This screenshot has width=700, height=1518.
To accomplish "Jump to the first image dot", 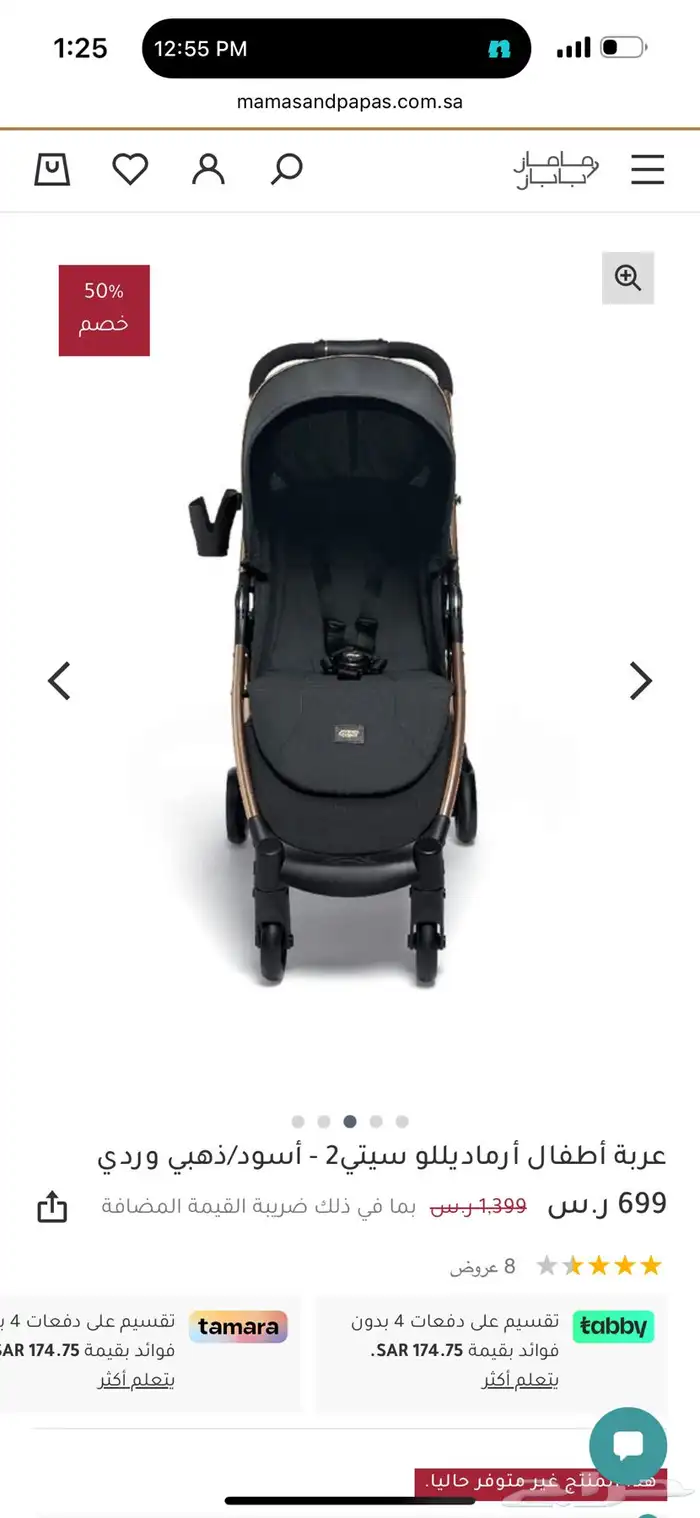I will [x=298, y=1121].
